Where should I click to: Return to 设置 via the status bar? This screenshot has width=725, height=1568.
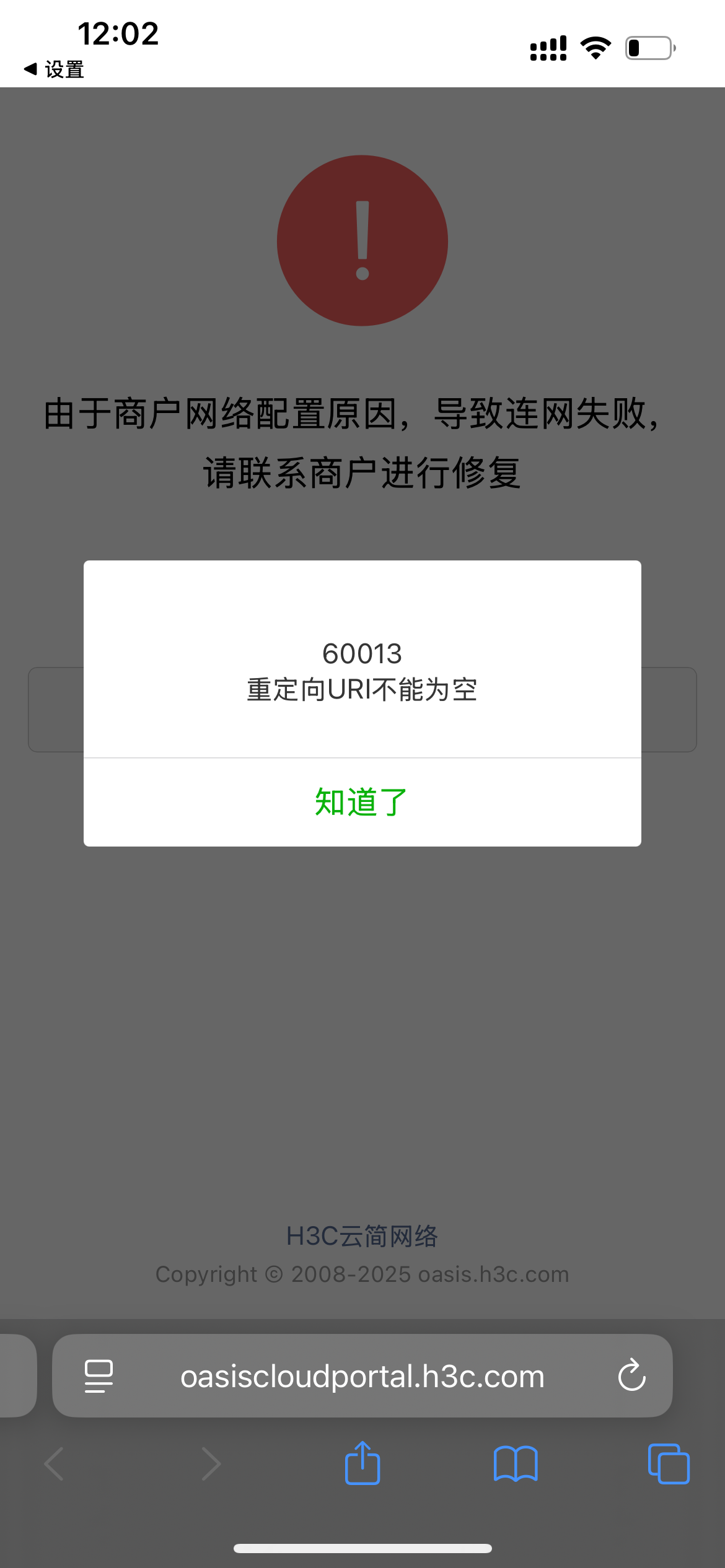click(x=55, y=69)
